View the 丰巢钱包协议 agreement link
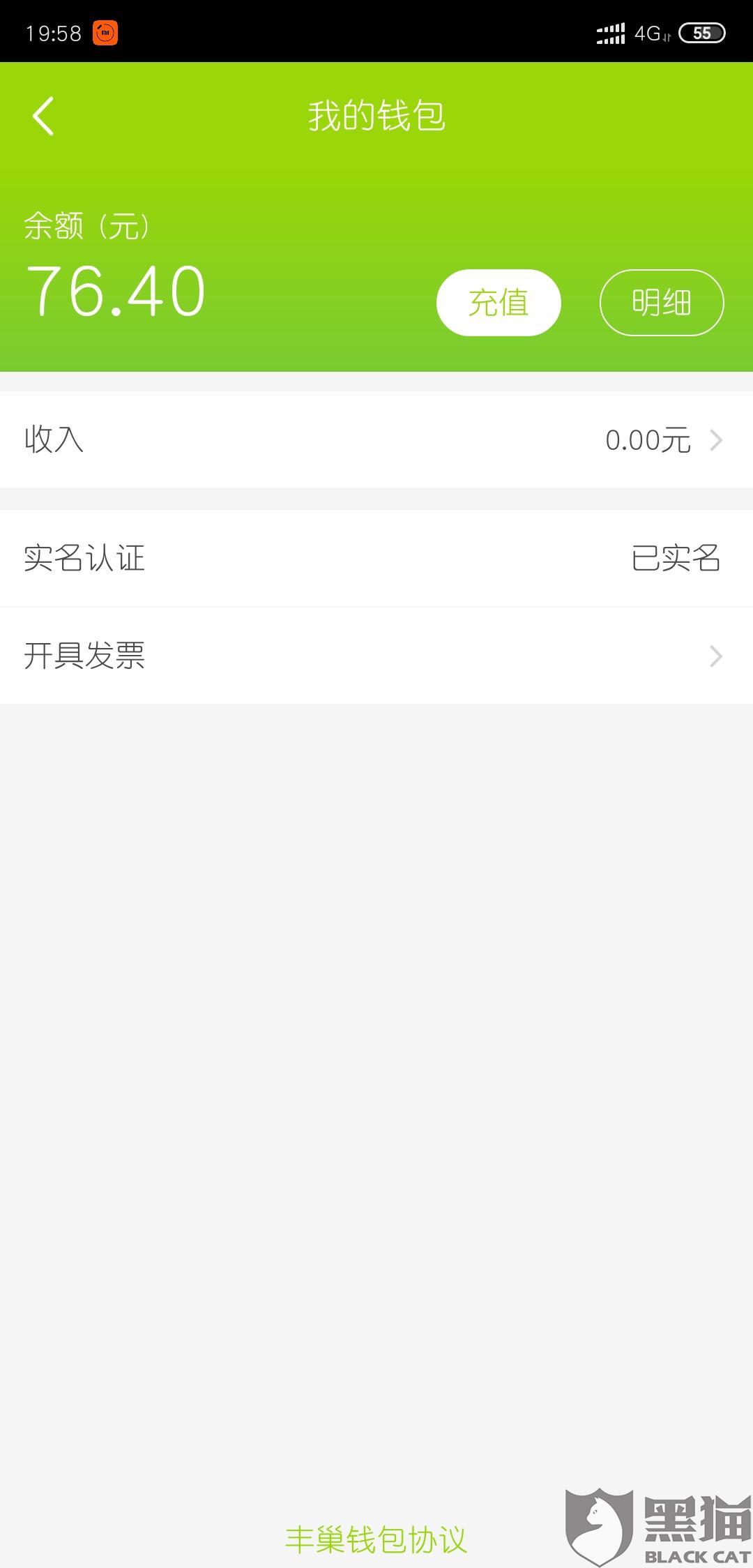Viewport: 753px width, 1568px height. (376, 1539)
